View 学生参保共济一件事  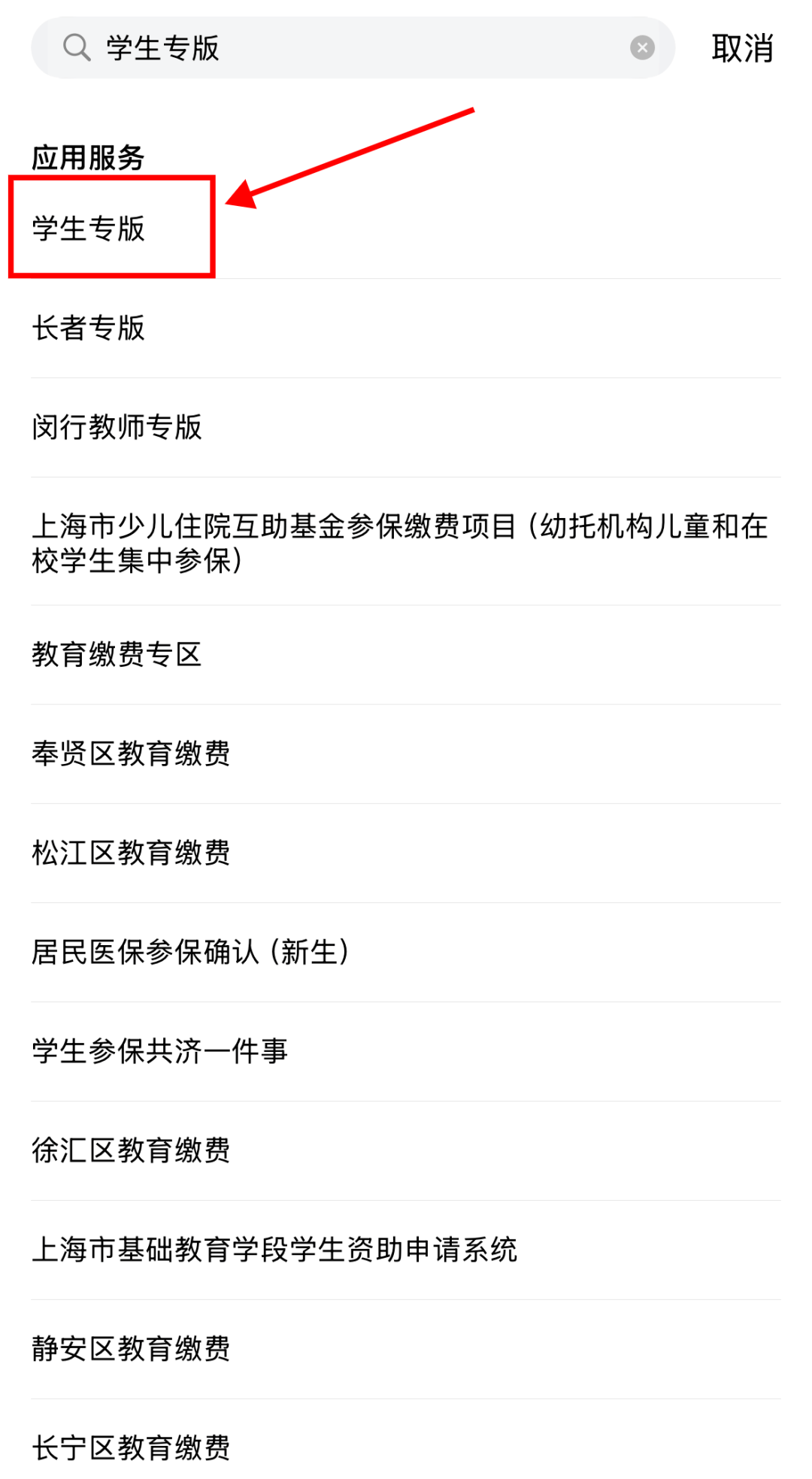(x=159, y=1051)
